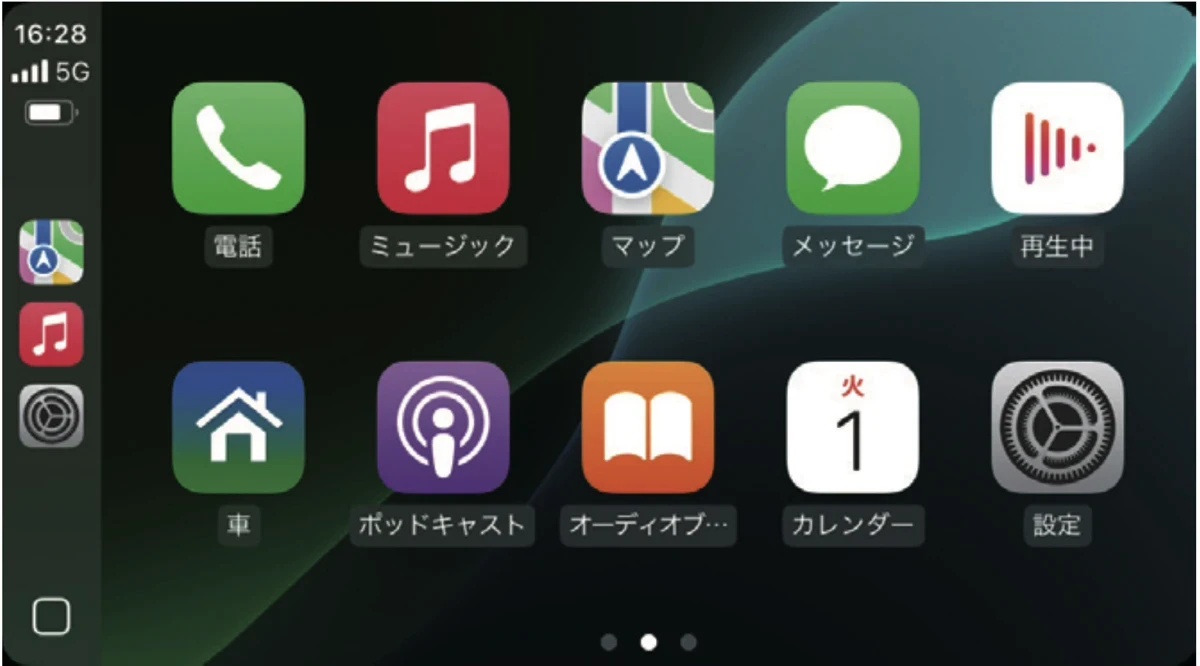
Task: Open the メッセージ app
Action: pyautogui.click(x=853, y=148)
